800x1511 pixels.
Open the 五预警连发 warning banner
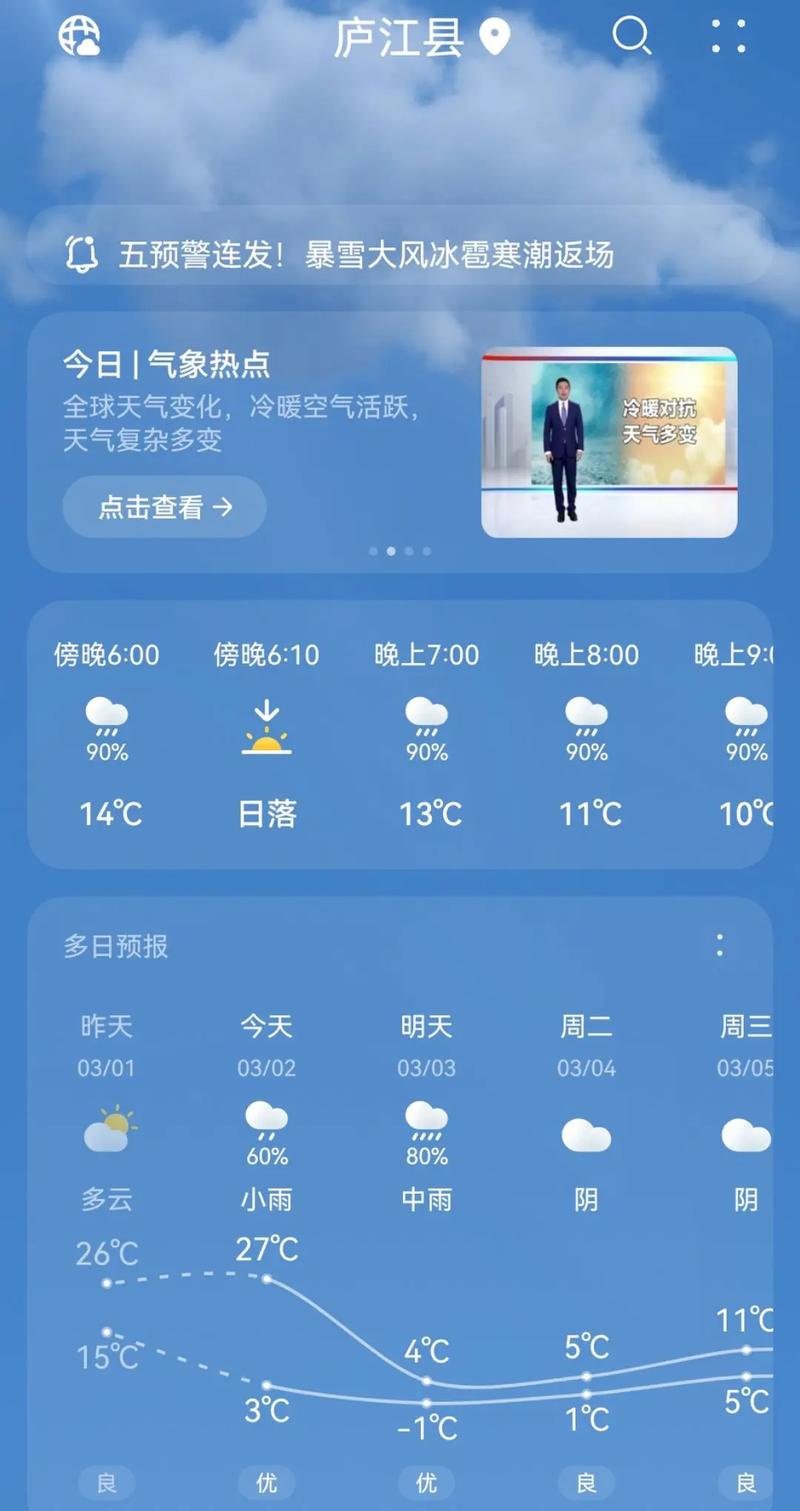click(400, 255)
